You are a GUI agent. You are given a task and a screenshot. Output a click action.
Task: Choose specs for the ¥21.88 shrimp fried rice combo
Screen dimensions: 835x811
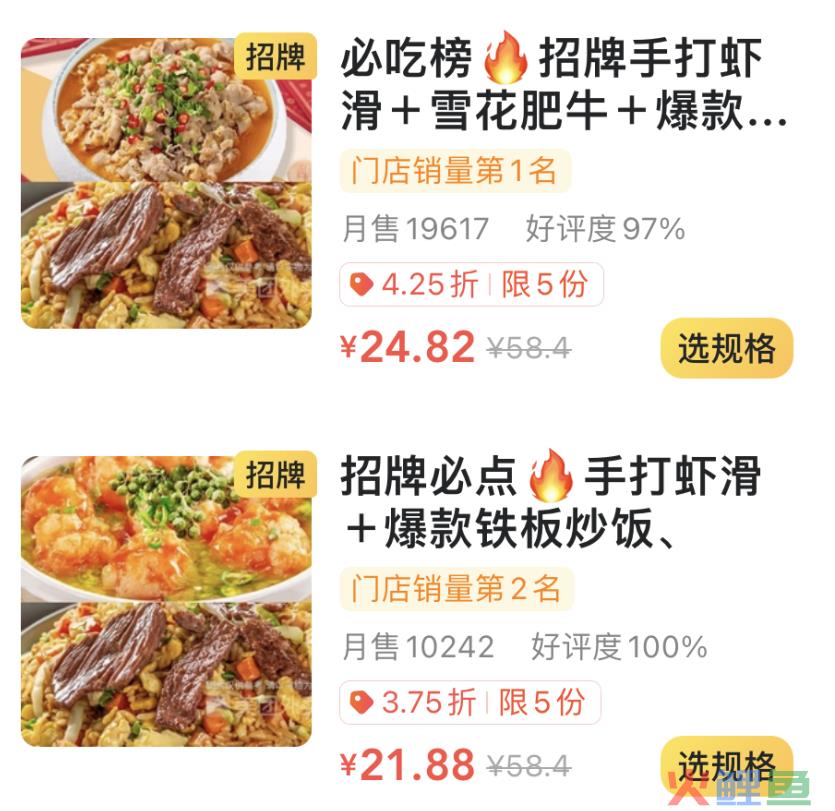(726, 765)
